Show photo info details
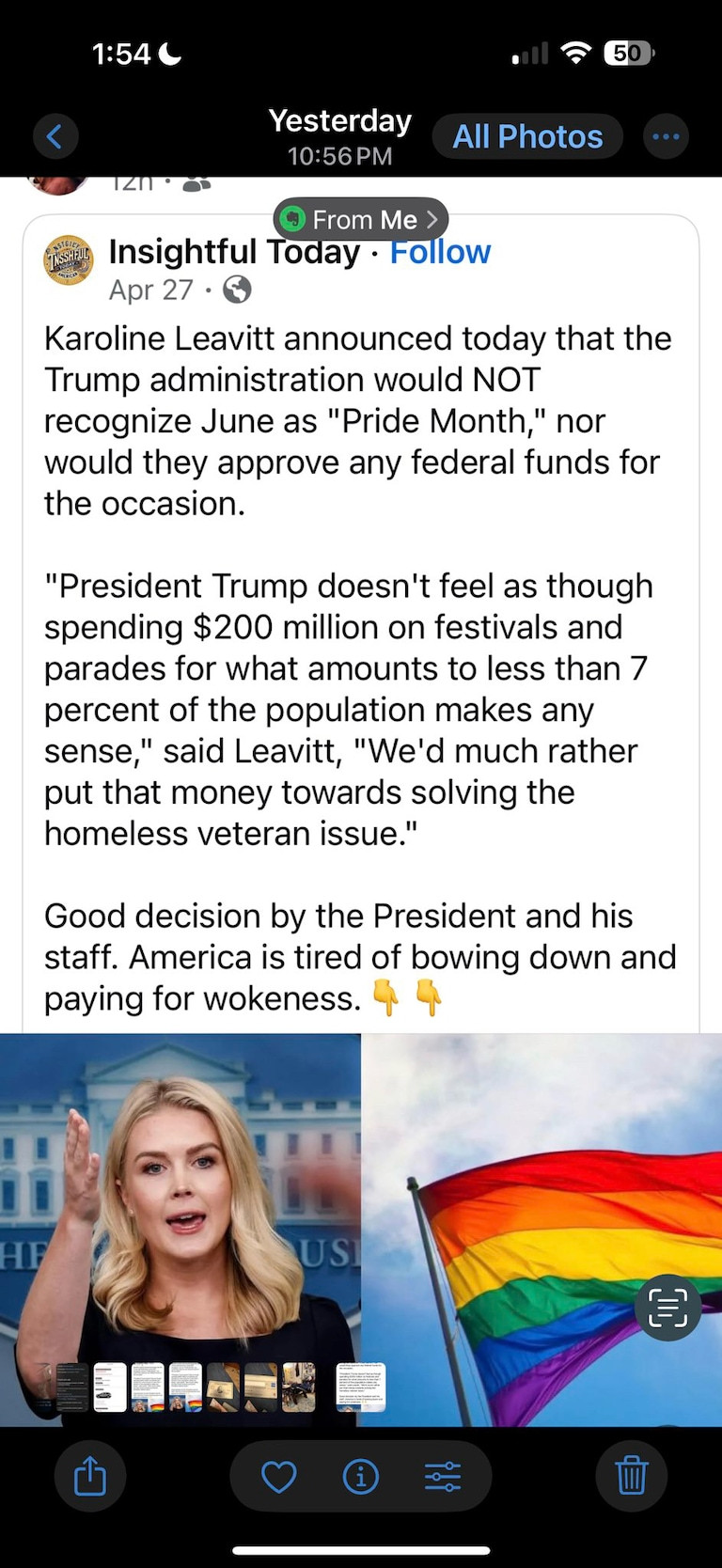This screenshot has width=722, height=1568. (x=361, y=1477)
